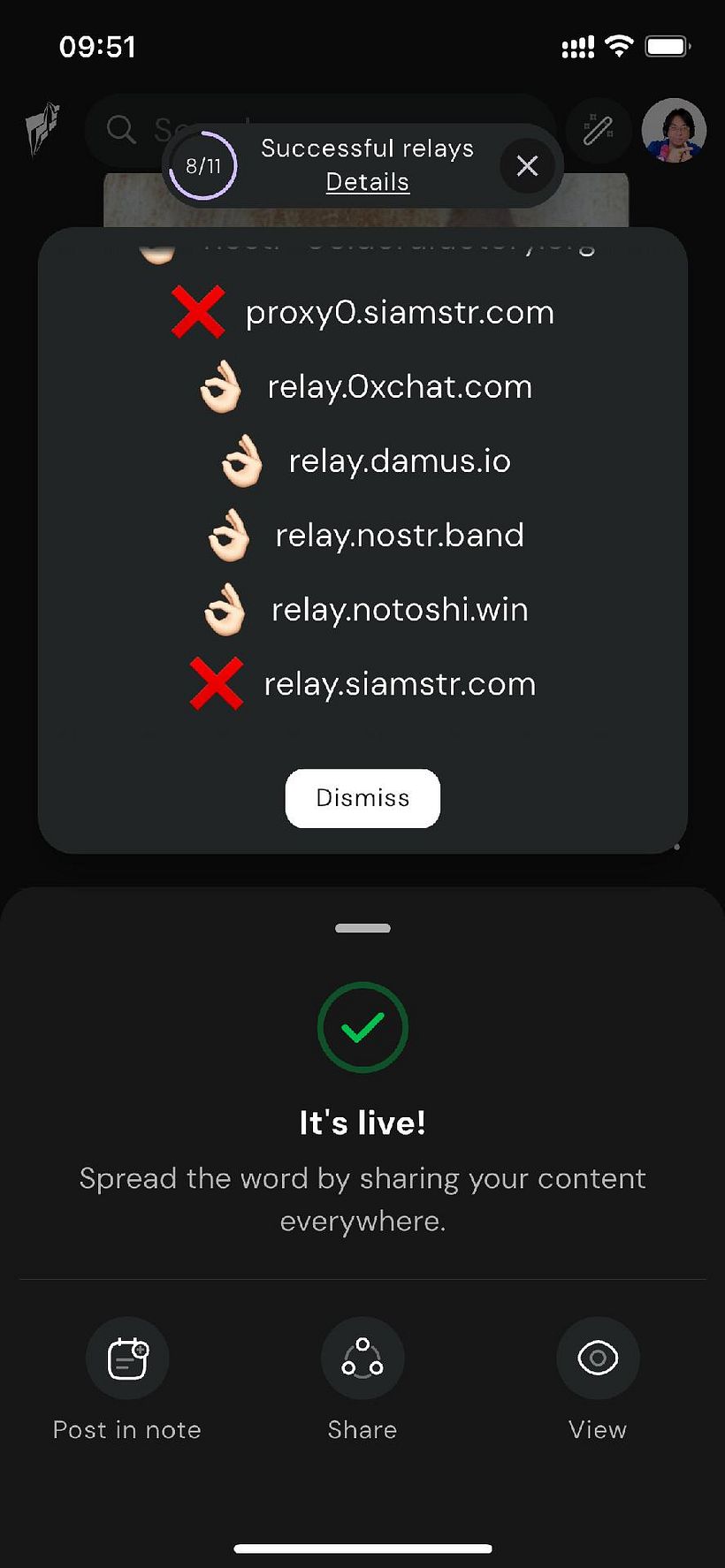Open the profile avatar
This screenshot has height=1568, width=725.
point(673,131)
